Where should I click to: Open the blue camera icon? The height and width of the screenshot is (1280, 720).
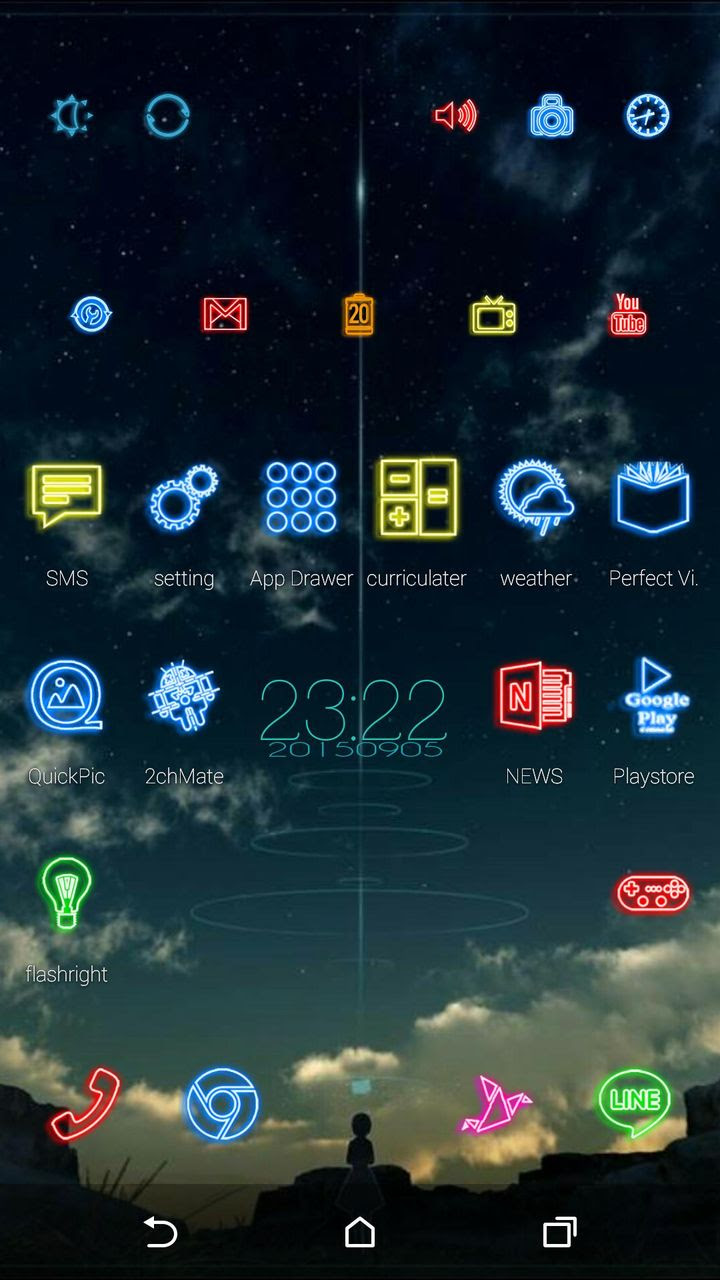click(551, 117)
